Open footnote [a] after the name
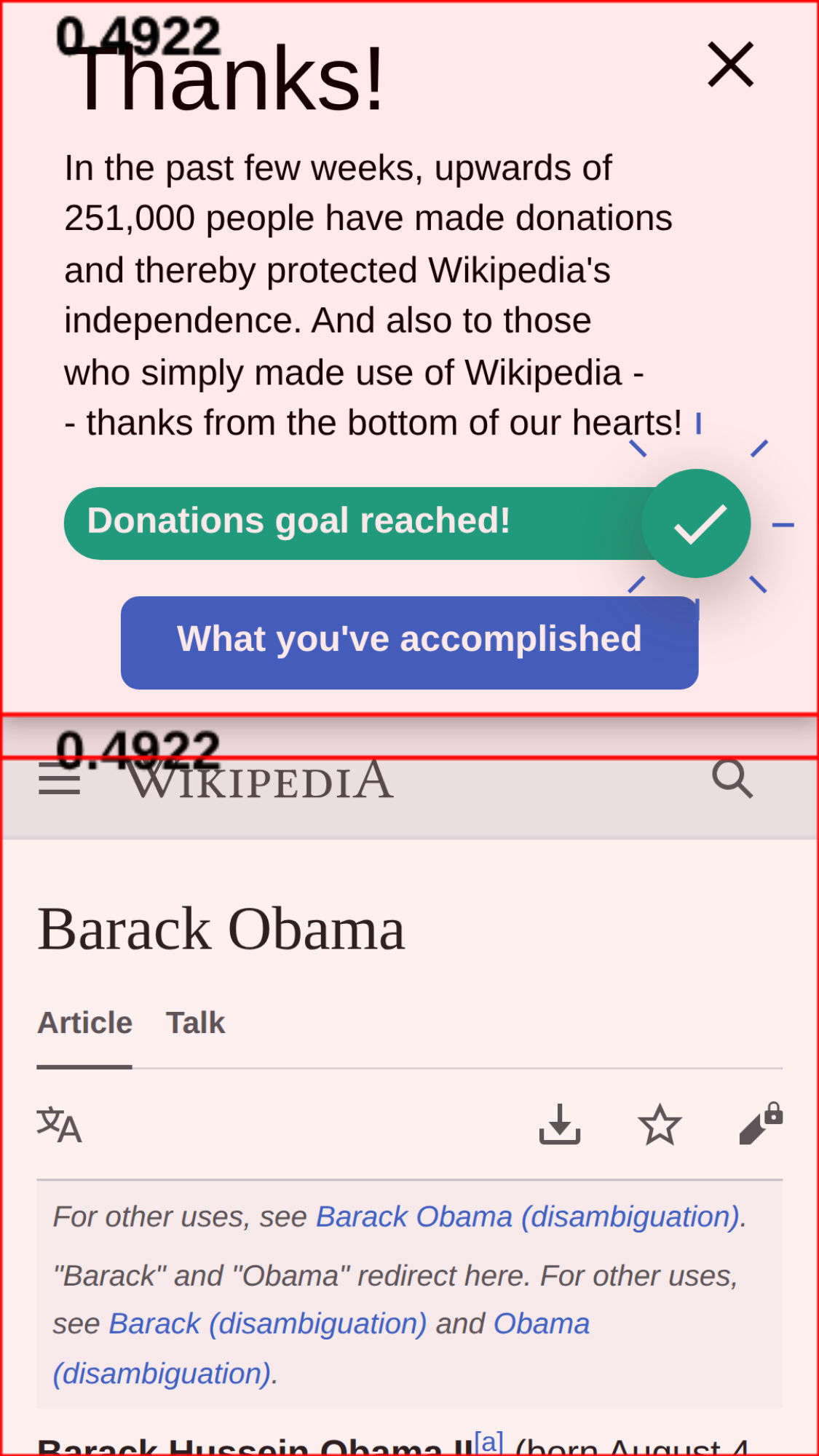The width and height of the screenshot is (819, 1456). [488, 1440]
